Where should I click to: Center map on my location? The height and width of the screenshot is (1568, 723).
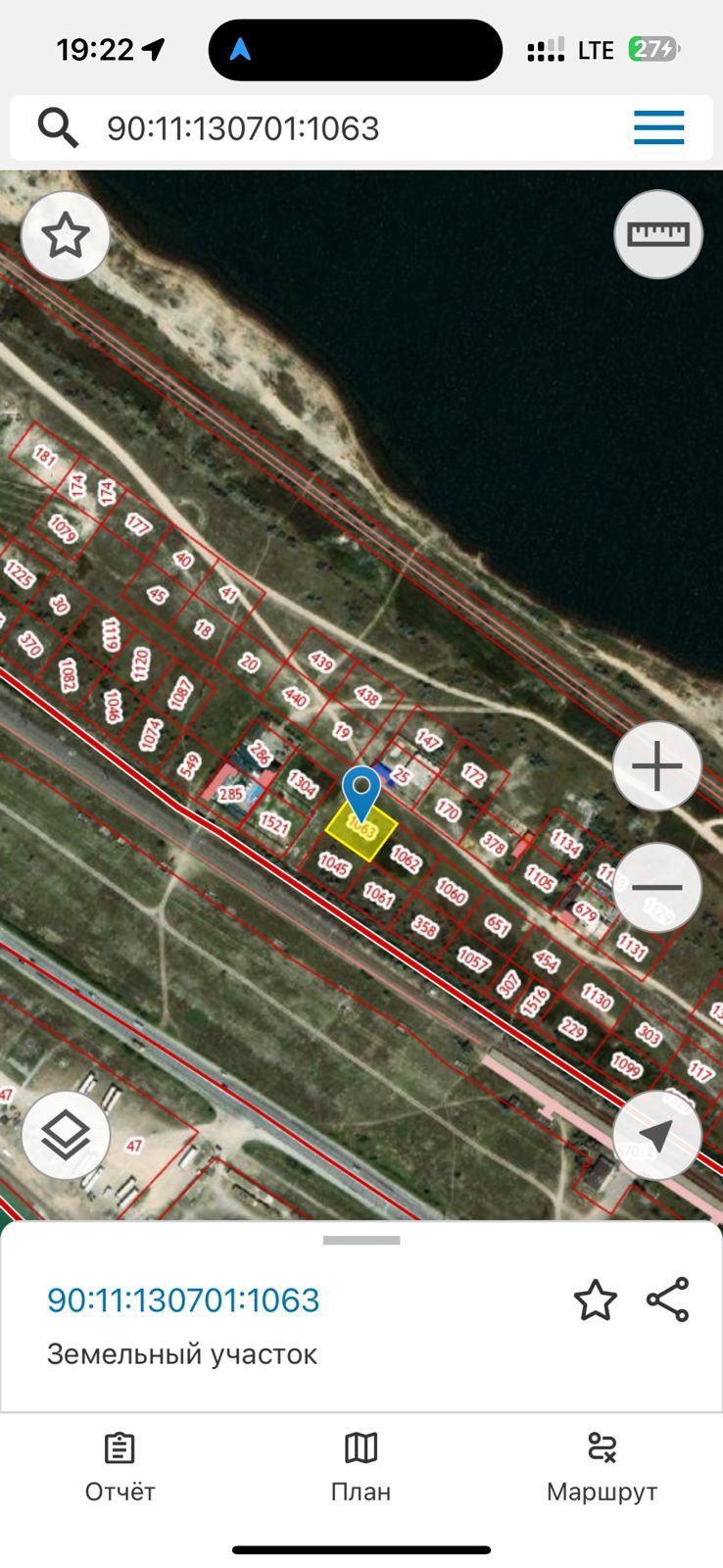click(x=657, y=1136)
